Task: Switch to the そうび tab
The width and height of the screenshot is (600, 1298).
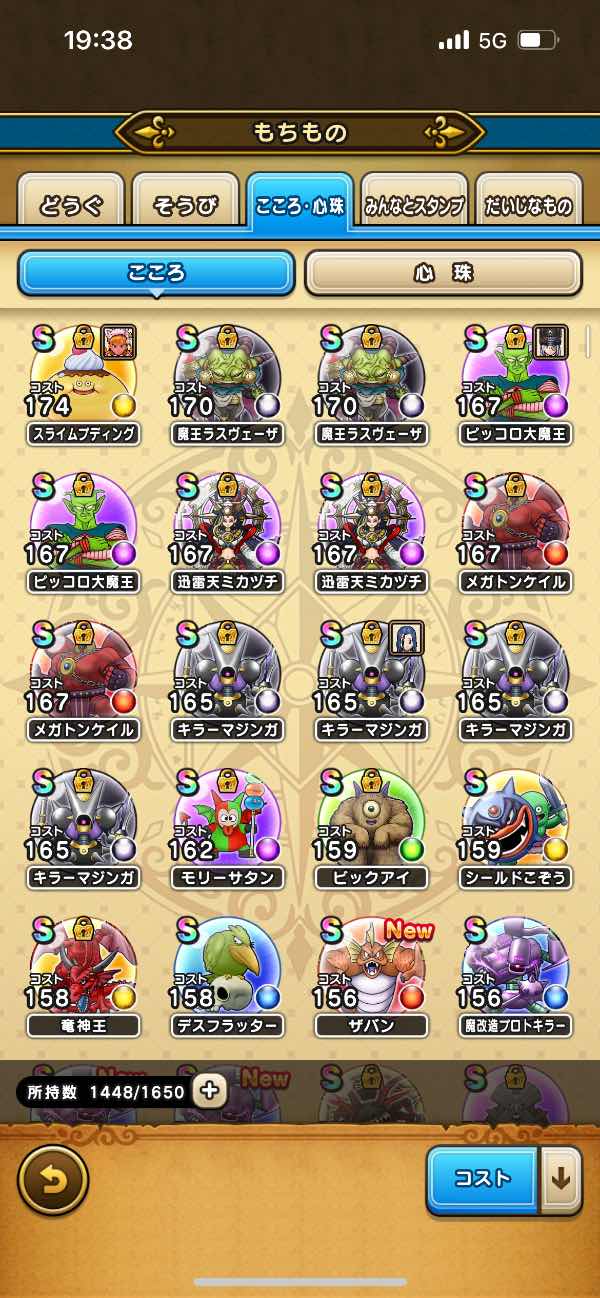Action: pos(185,206)
